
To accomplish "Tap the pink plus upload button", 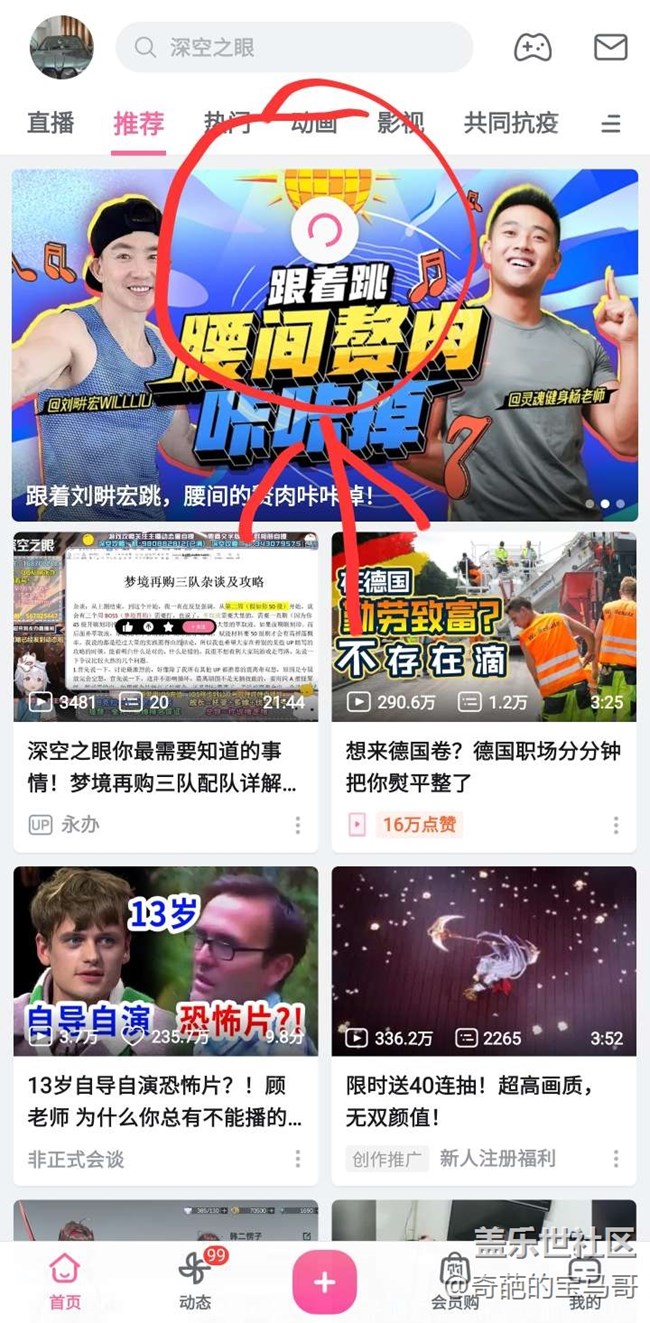I will click(324, 1282).
